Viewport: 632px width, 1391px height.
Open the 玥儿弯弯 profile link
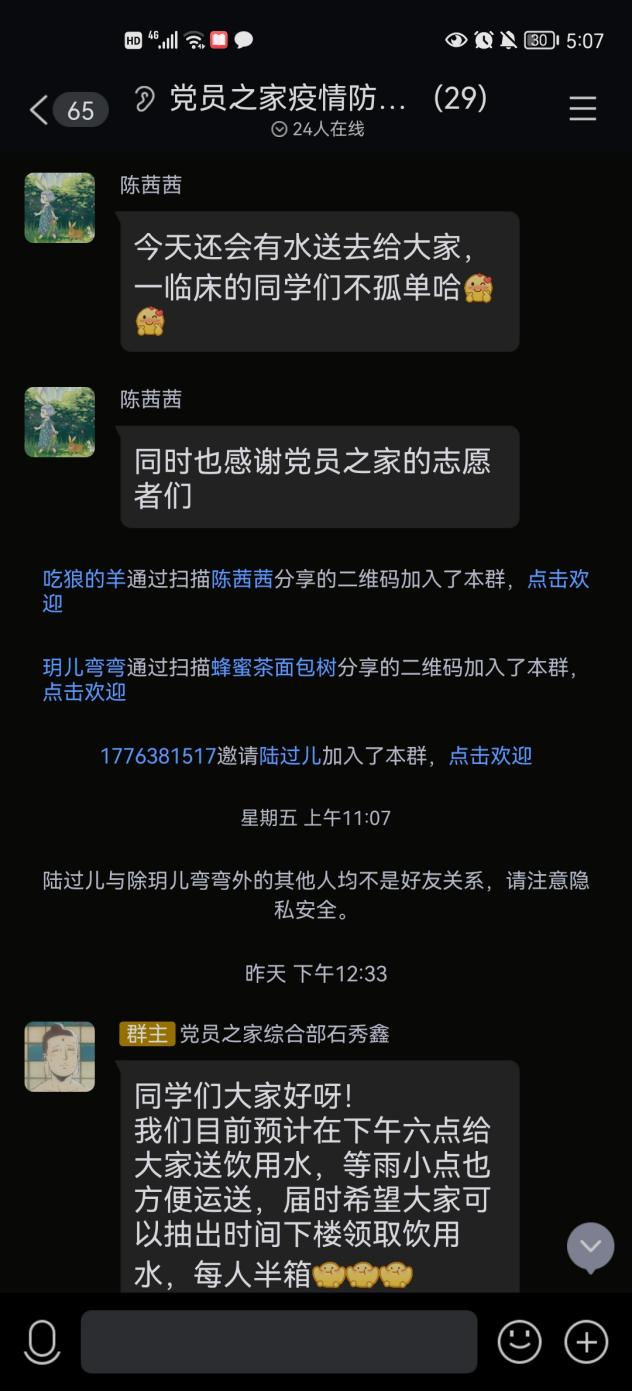pos(84,668)
